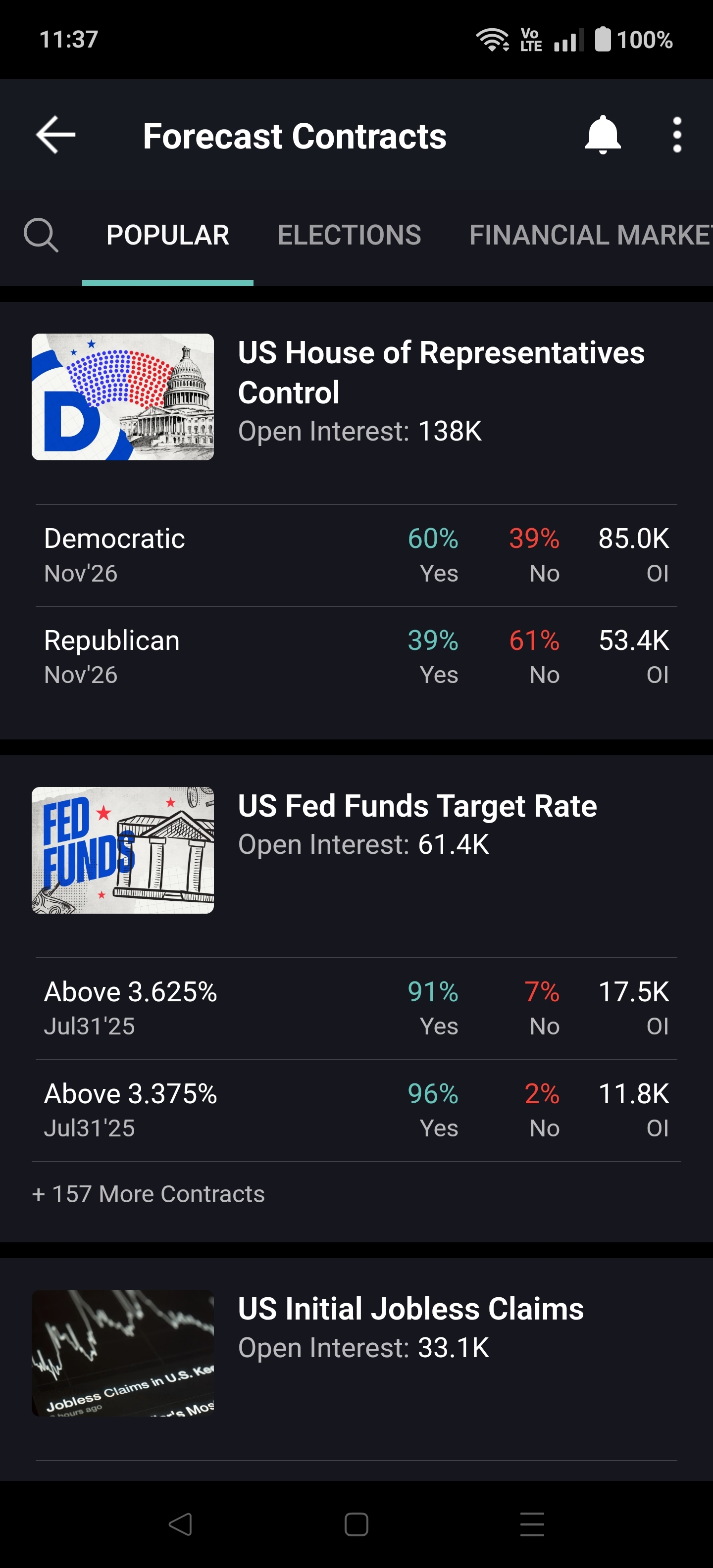The height and width of the screenshot is (1568, 713).
Task: Select the Above 3.375% contract row
Action: click(x=356, y=1110)
